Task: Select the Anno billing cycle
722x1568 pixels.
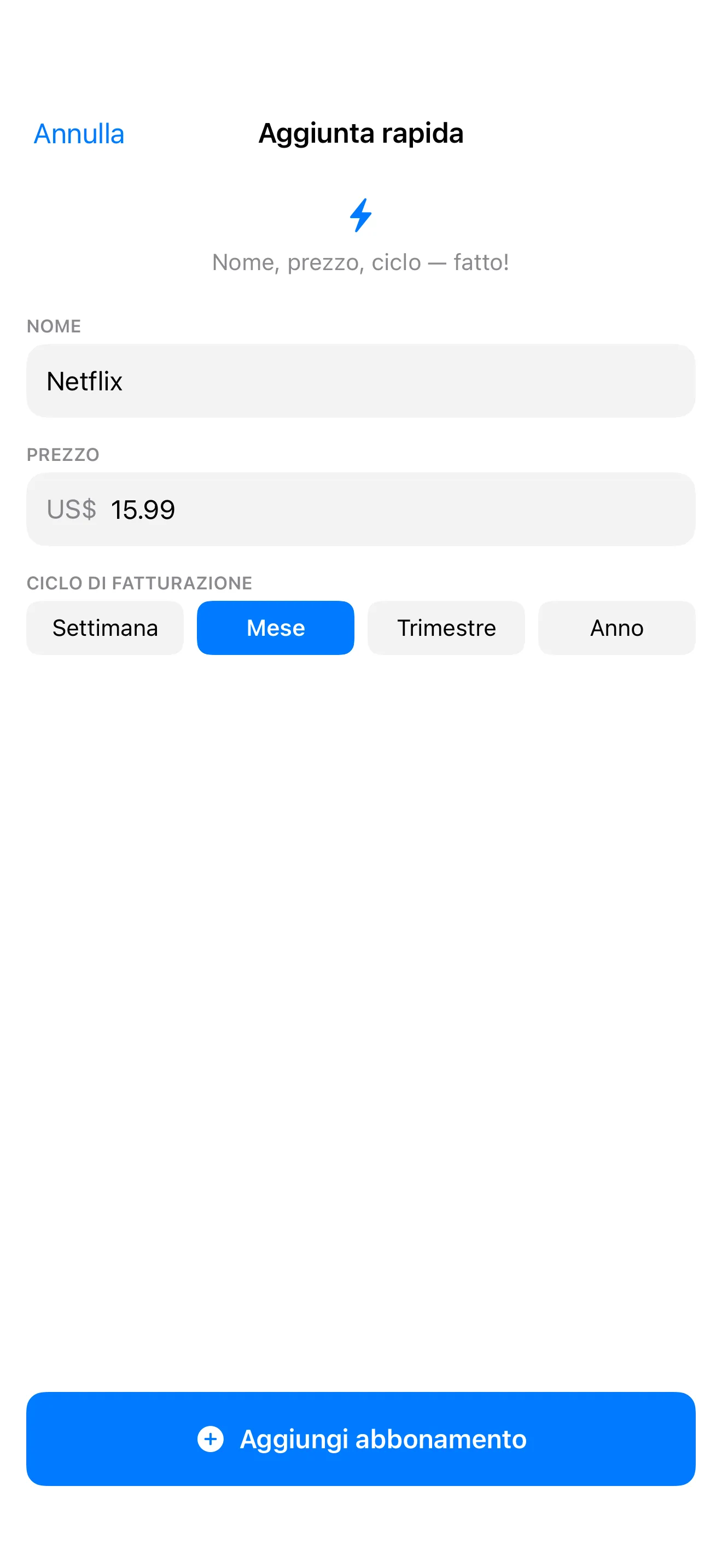Action: pyautogui.click(x=616, y=628)
